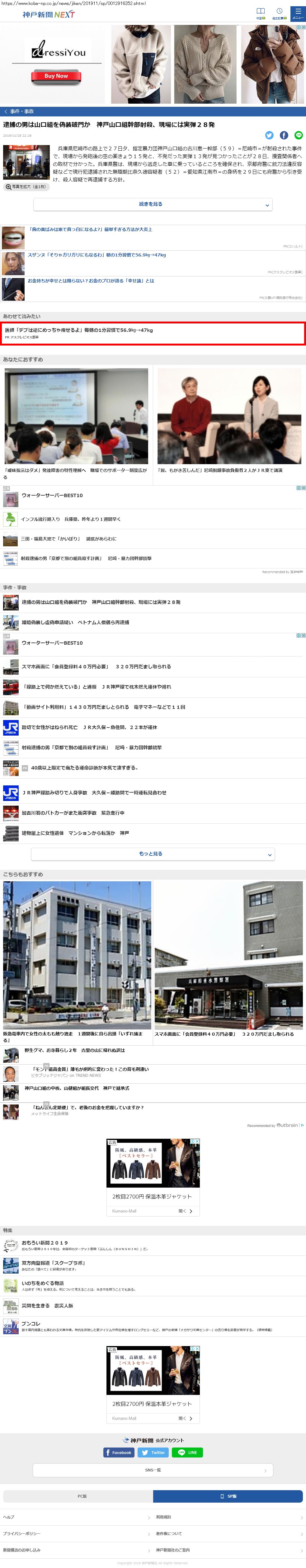This screenshot has width=306, height=1568.
Task: Open 過去記事 past articles
Action: click(x=279, y=13)
